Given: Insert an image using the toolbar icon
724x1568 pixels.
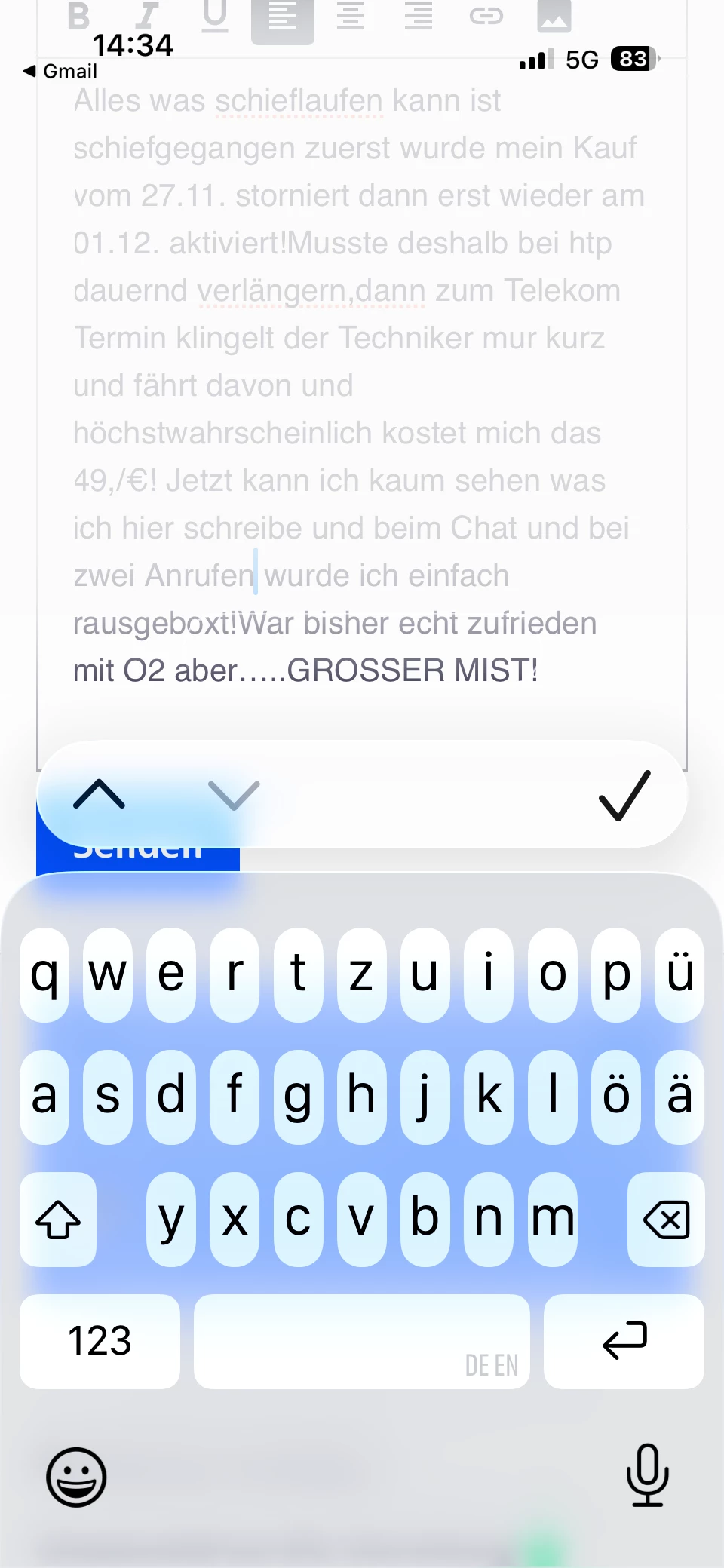Looking at the screenshot, I should point(554,15).
